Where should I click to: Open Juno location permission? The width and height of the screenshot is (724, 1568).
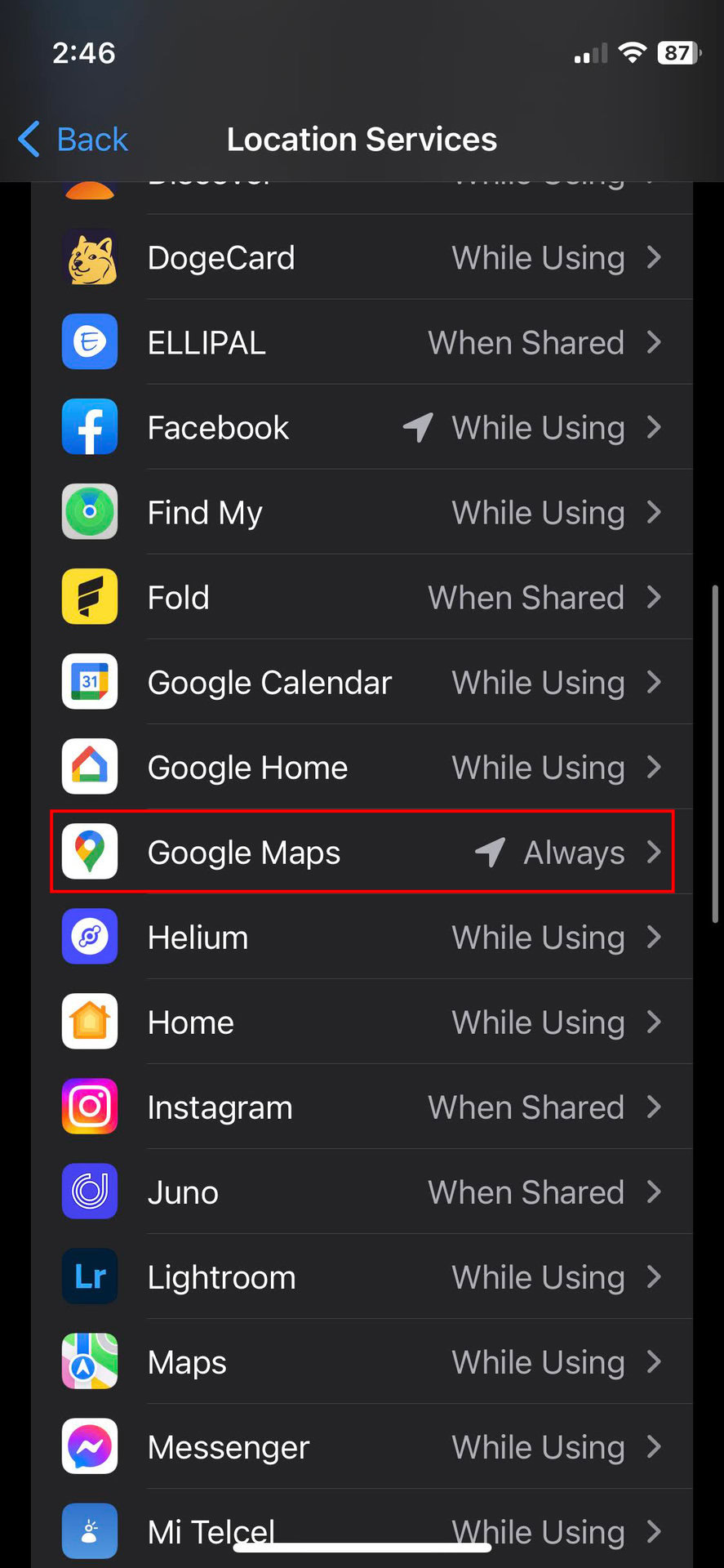(362, 1192)
